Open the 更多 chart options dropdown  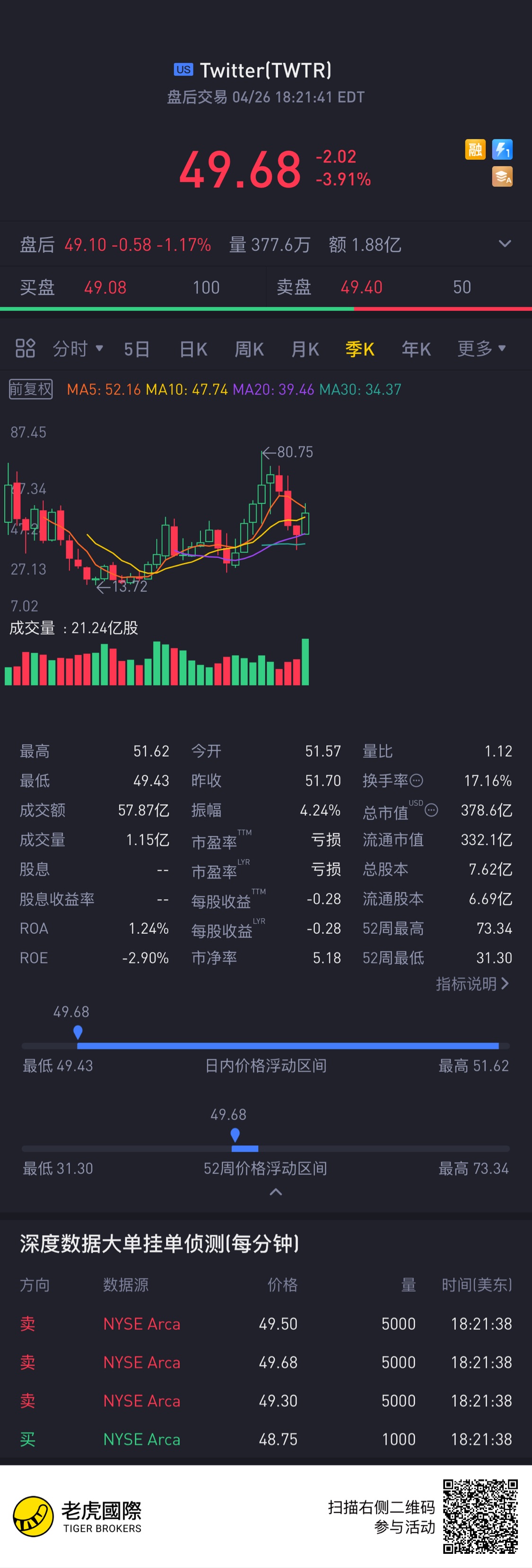click(481, 349)
